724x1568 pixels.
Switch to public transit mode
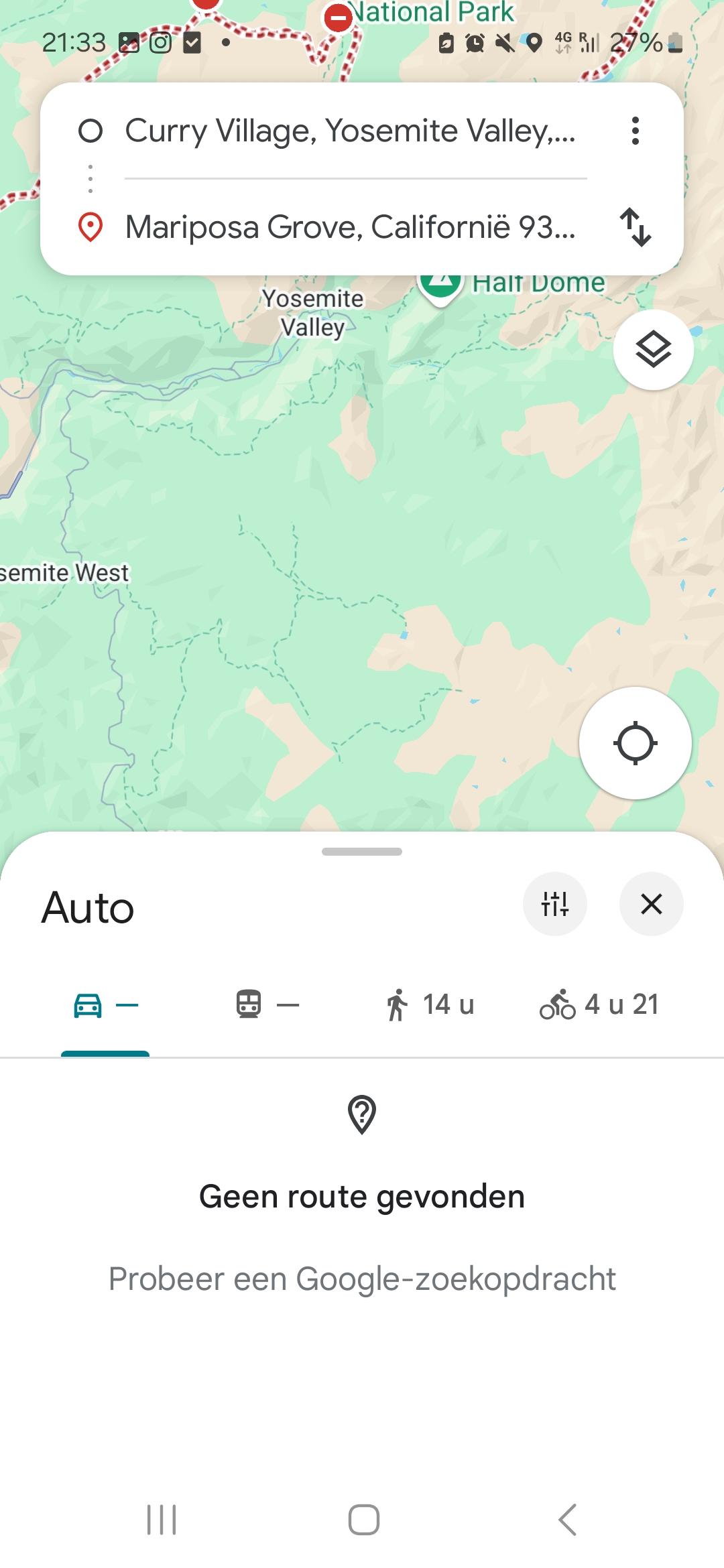coord(267,1005)
